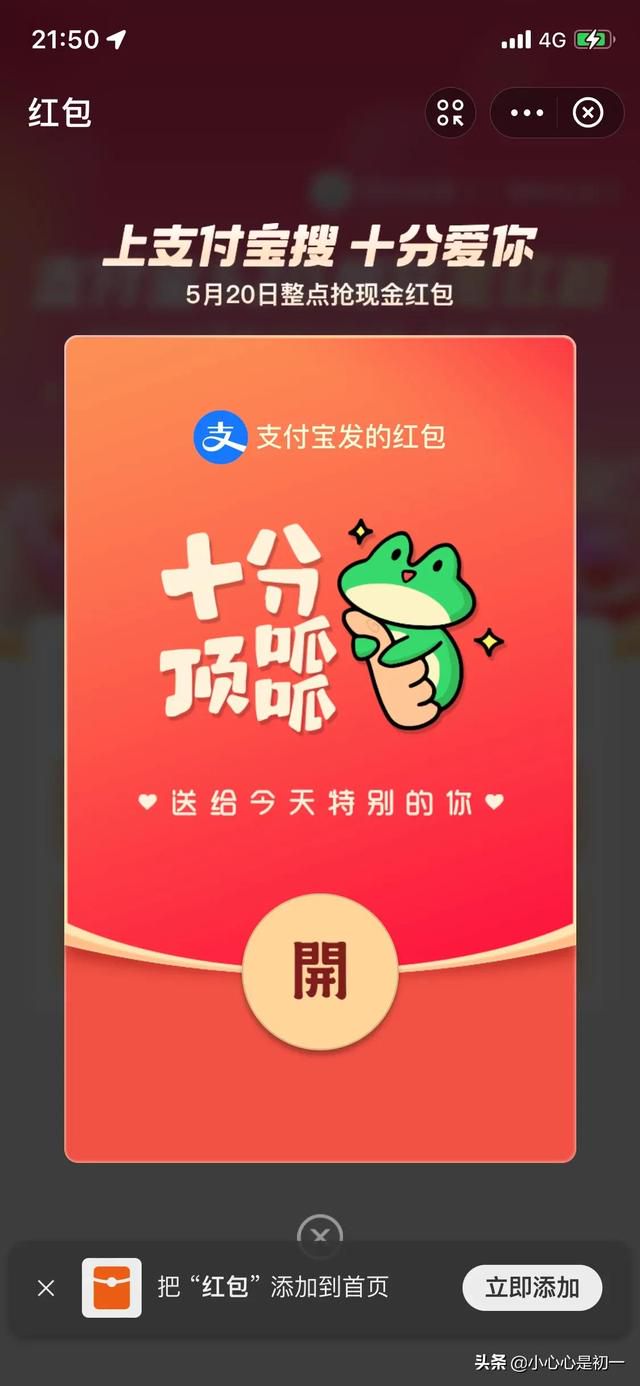Screen dimensions: 640x1386
Task: Tap 立即添加 to add 红包 to home
Action: coord(532,1287)
